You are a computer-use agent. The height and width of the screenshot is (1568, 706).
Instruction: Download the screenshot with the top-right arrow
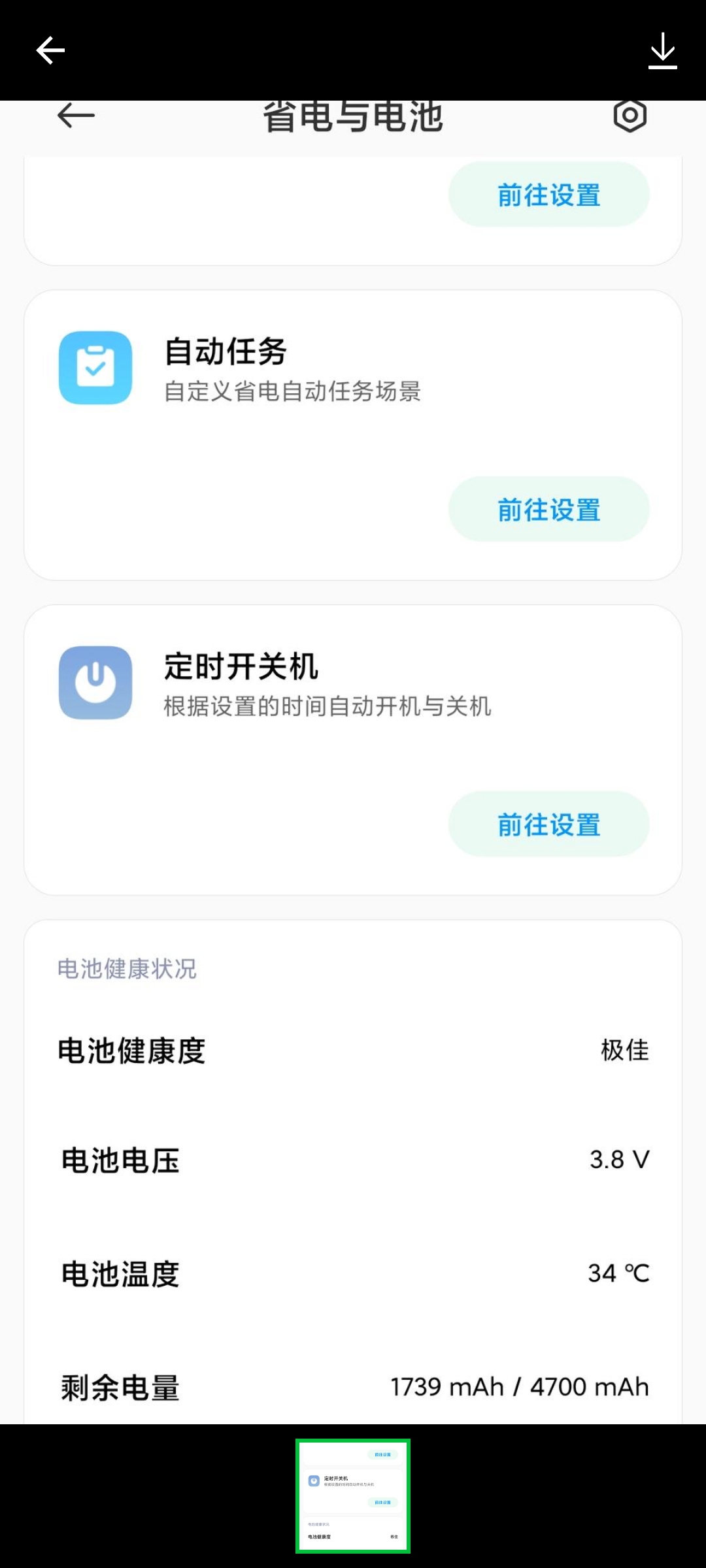point(662,50)
